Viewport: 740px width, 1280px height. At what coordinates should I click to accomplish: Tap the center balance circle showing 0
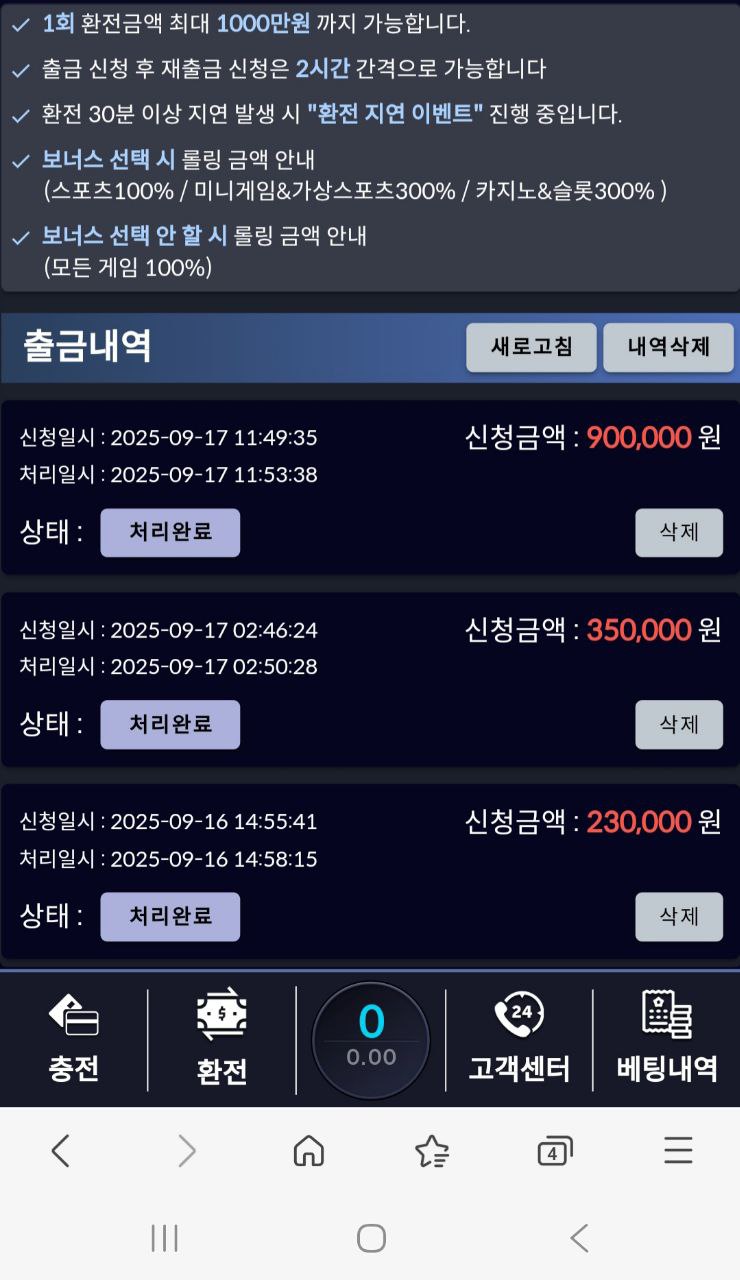click(371, 1040)
